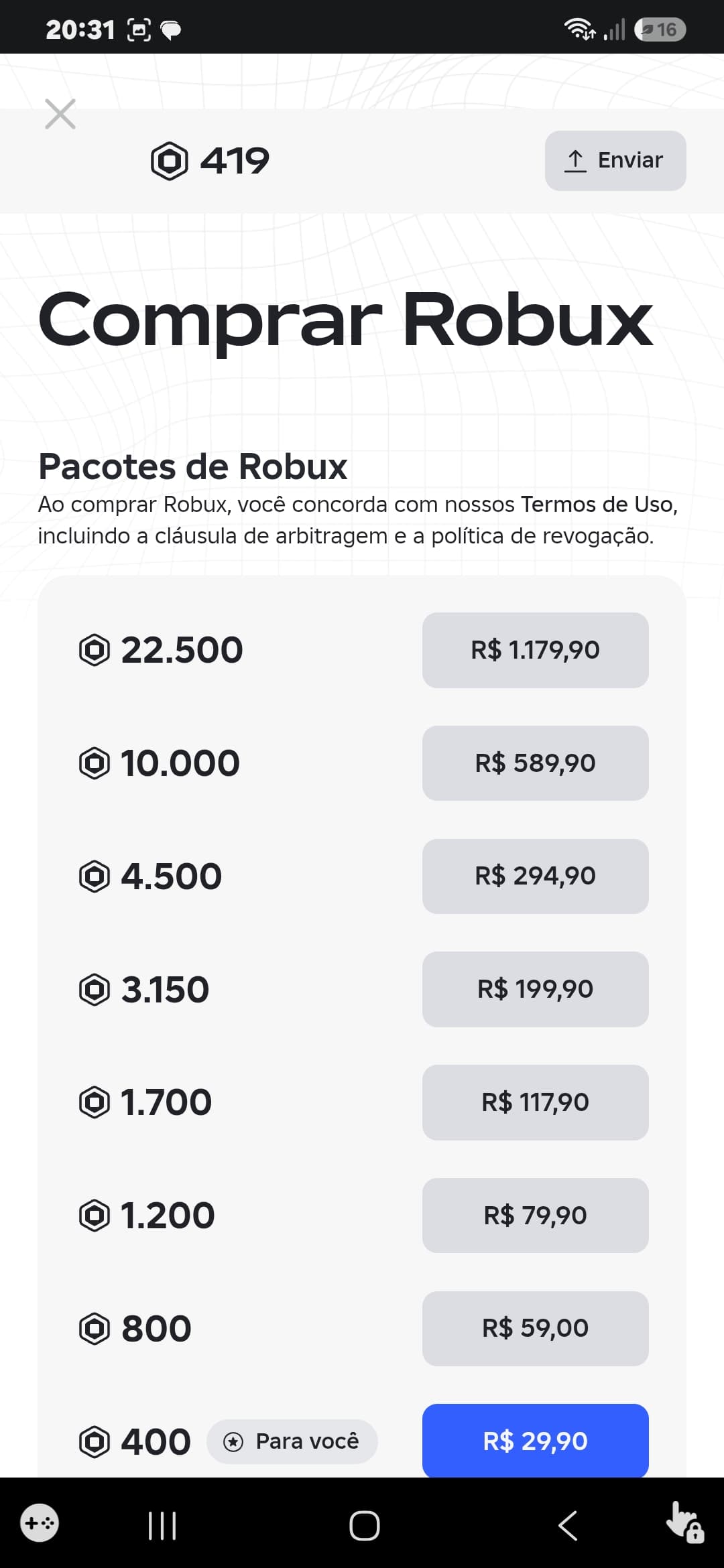Purchase 800 Robux for R$ 59,00

pos(535,1328)
